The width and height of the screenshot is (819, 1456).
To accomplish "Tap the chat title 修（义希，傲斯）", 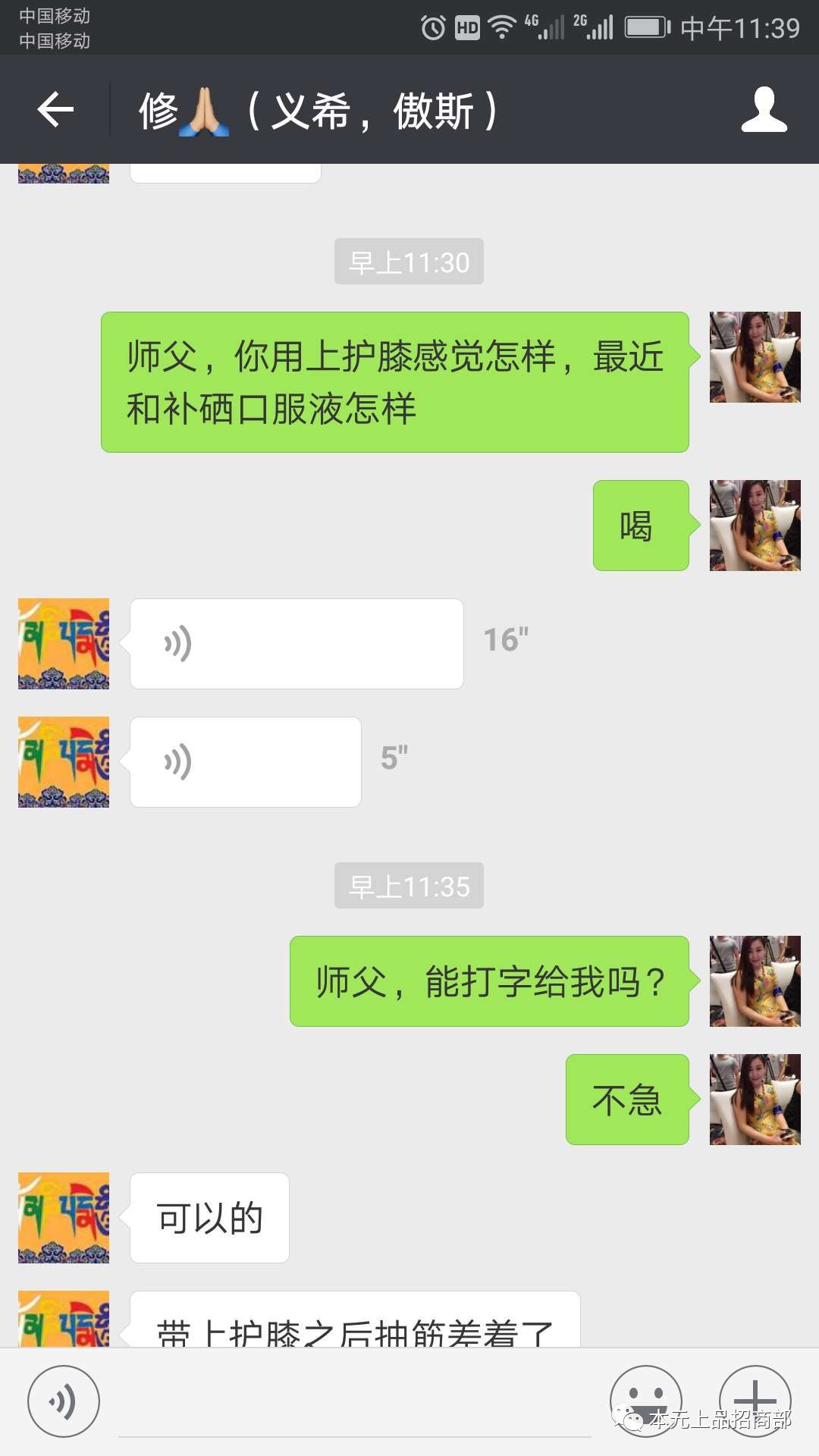I will tap(318, 110).
